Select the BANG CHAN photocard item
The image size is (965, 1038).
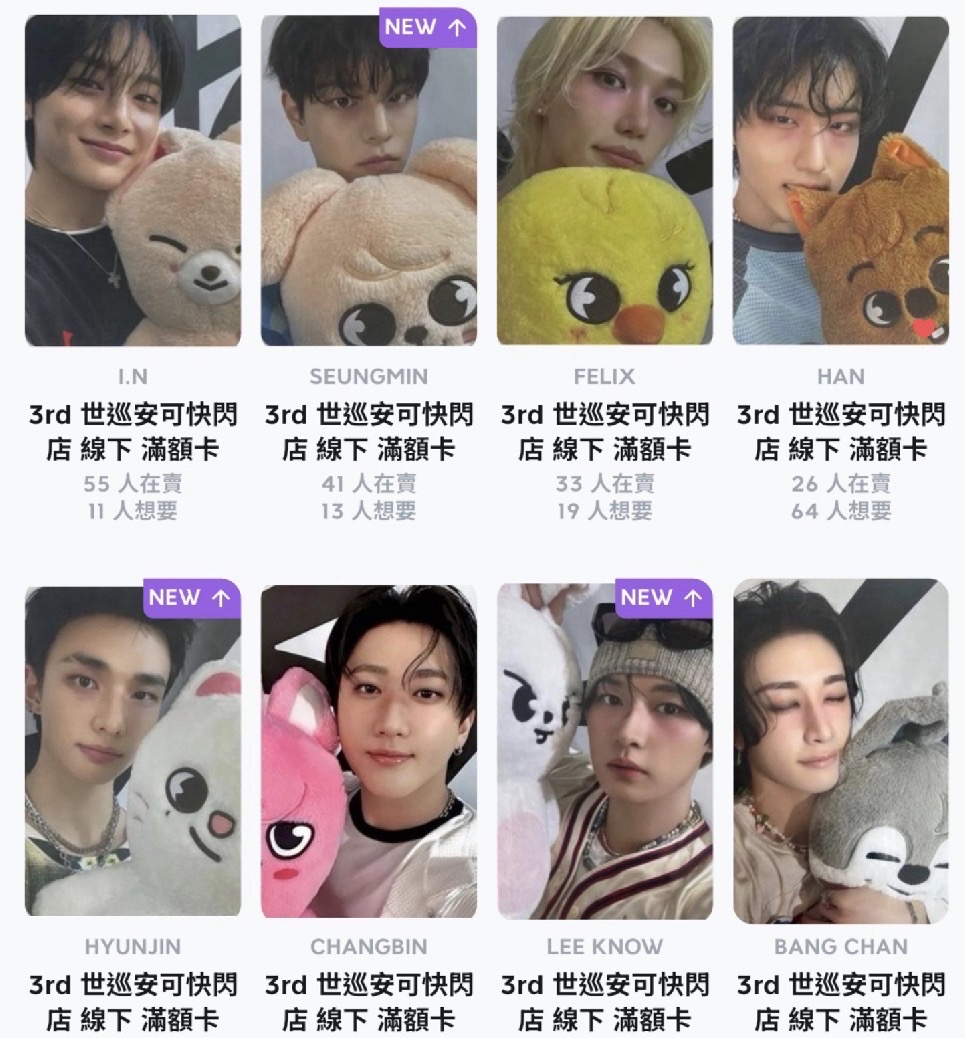tap(840, 750)
